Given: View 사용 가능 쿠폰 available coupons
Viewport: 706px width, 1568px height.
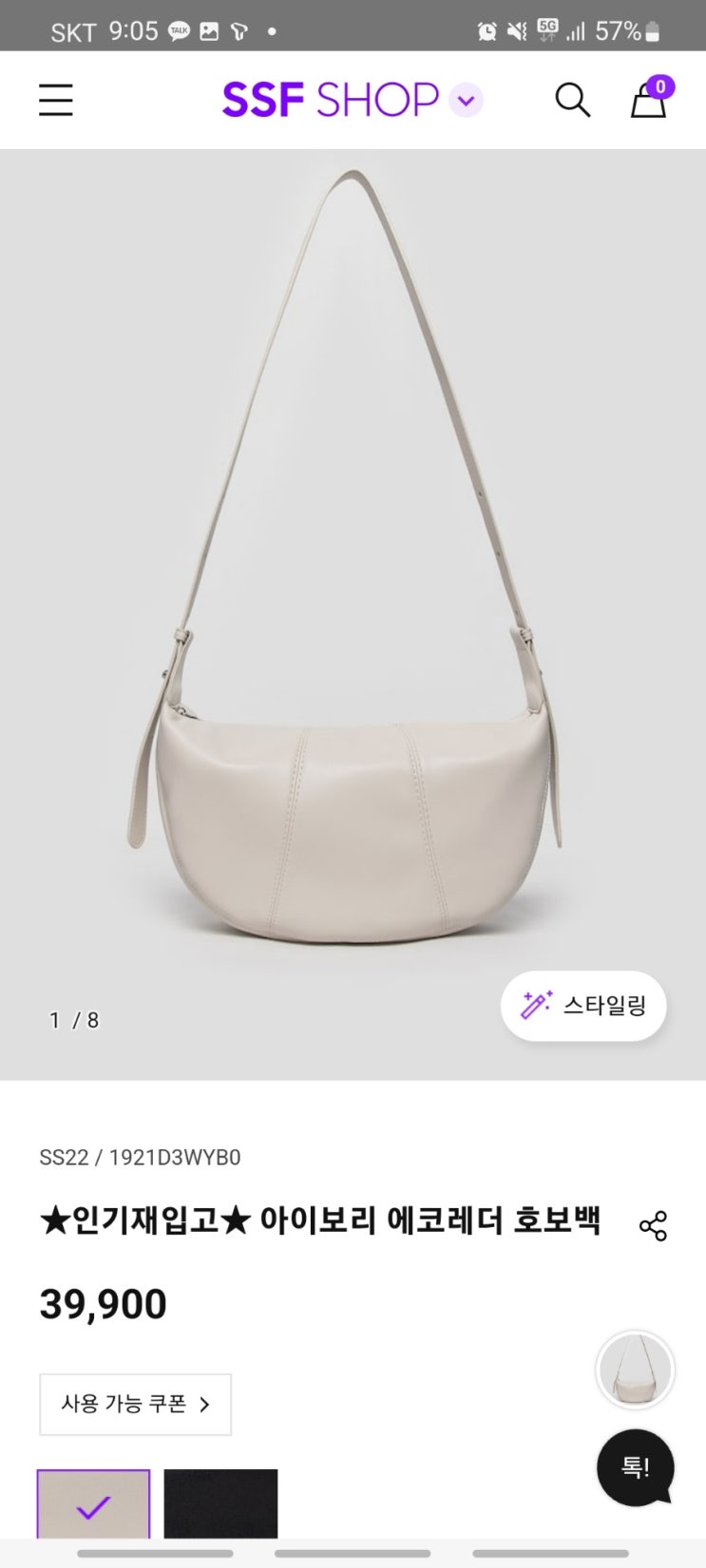Looking at the screenshot, I should (135, 1404).
